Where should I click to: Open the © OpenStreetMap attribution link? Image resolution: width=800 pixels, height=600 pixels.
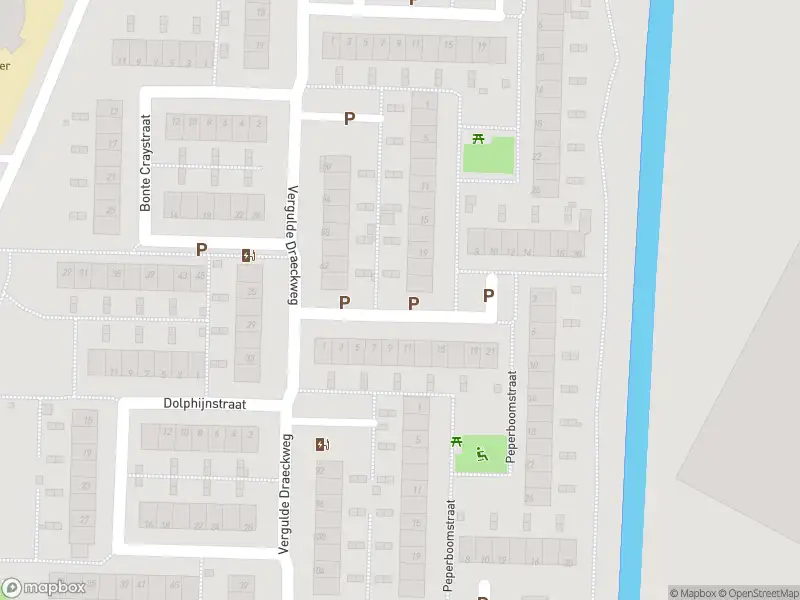pos(756,593)
